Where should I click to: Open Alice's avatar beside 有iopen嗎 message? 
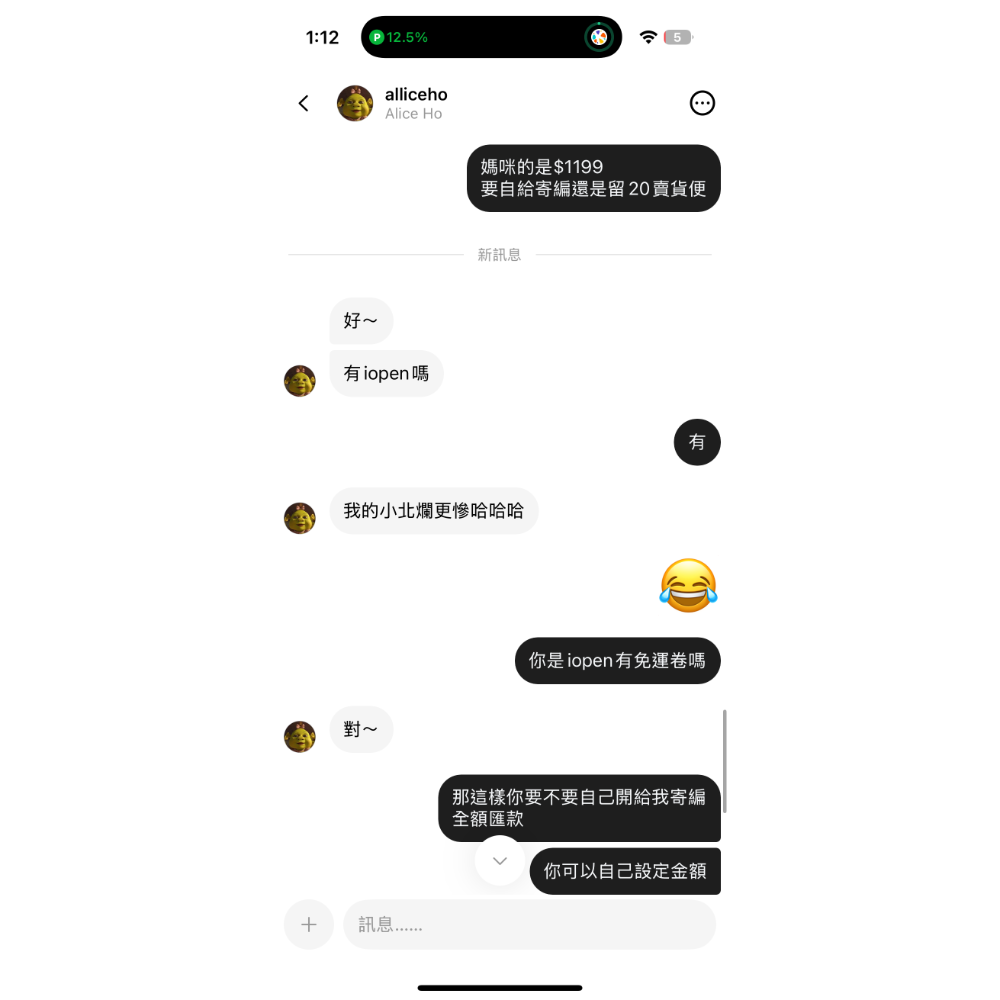(300, 381)
